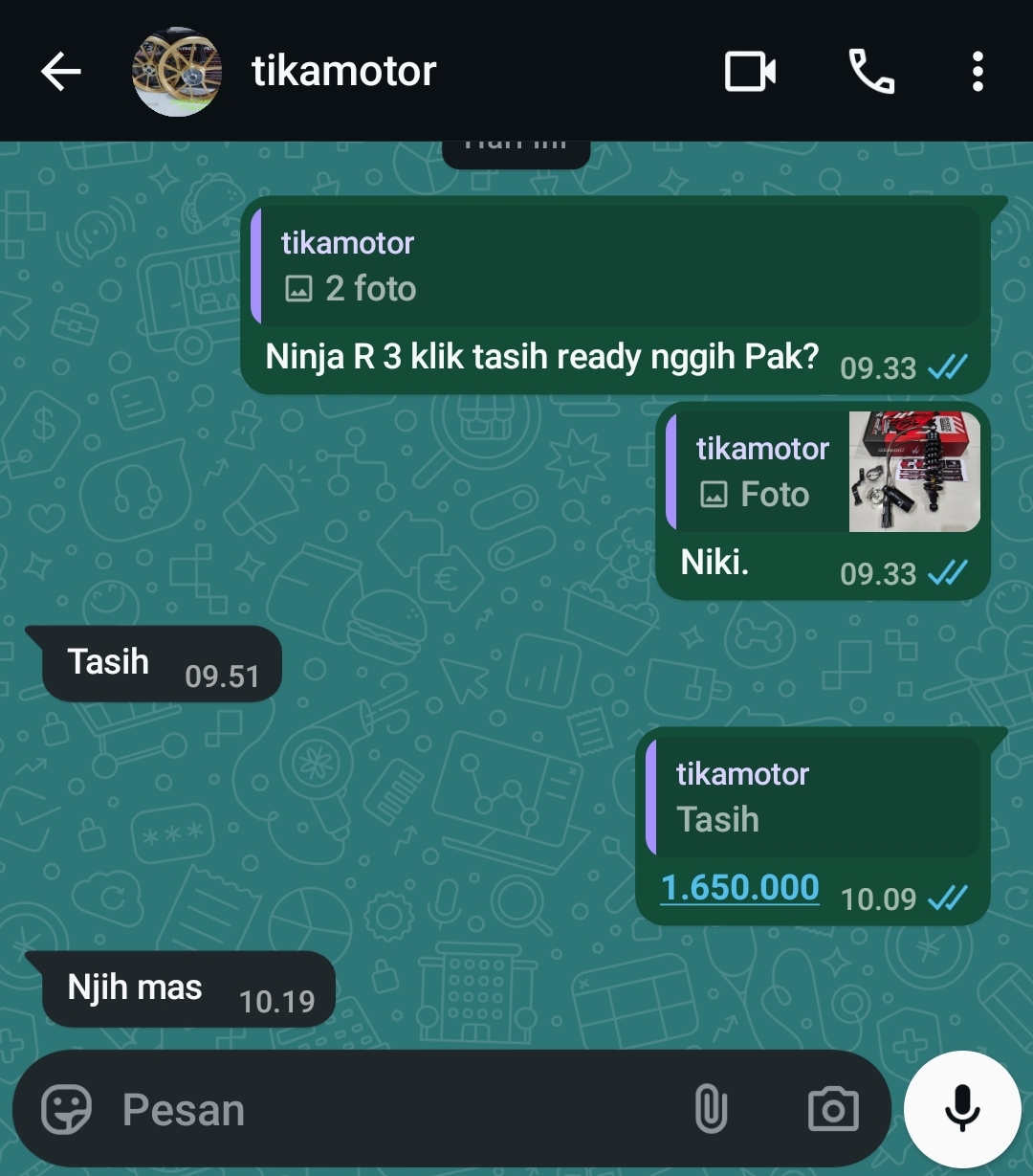Start a voice call with tikamotor
The height and width of the screenshot is (1176, 1033).
(870, 72)
